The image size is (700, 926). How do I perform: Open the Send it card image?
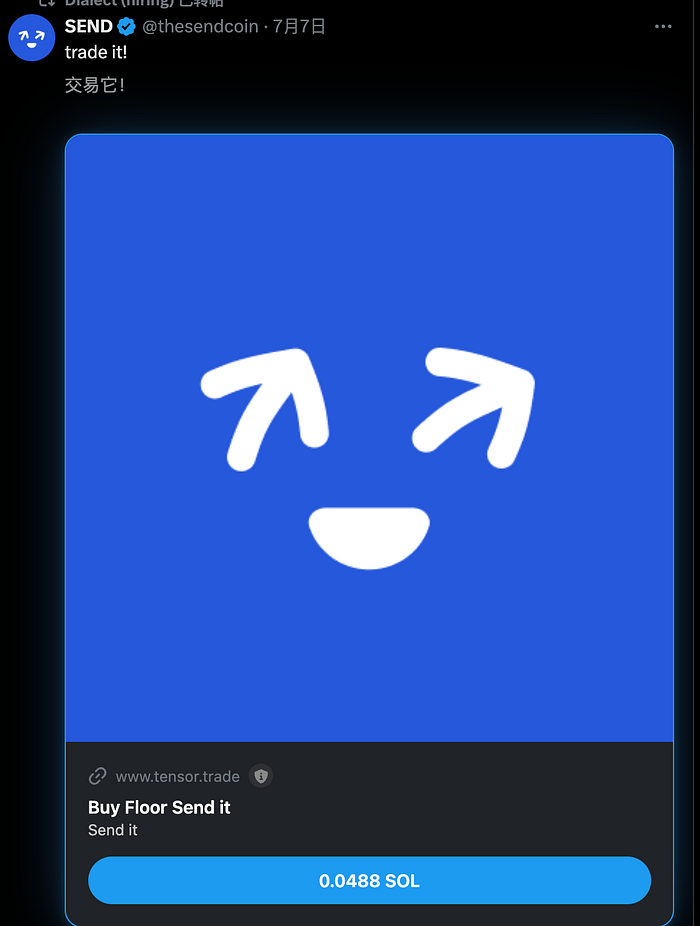point(369,438)
